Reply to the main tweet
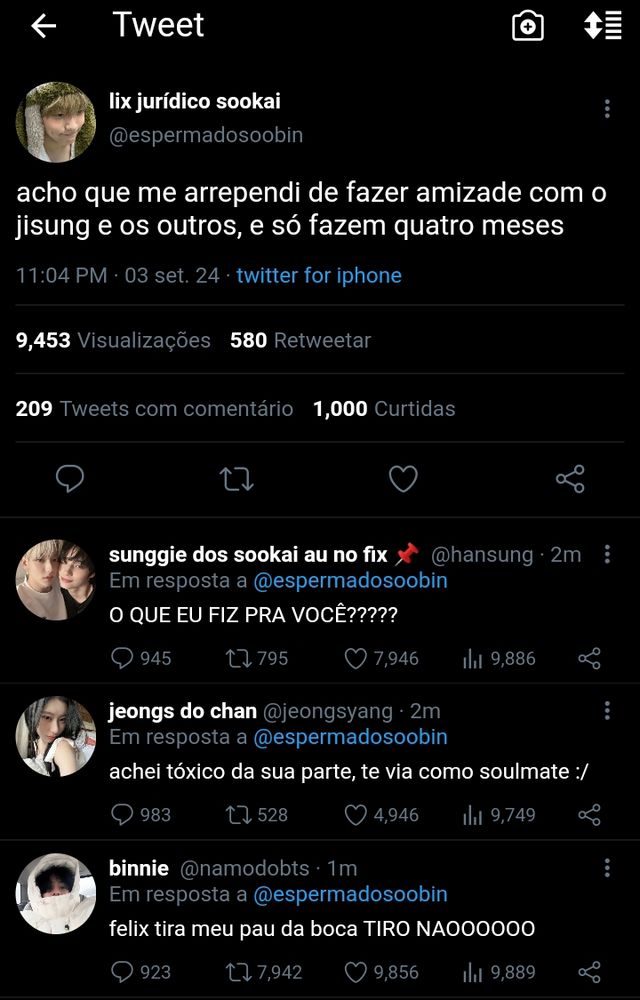This screenshot has width=640, height=1000. (69, 479)
